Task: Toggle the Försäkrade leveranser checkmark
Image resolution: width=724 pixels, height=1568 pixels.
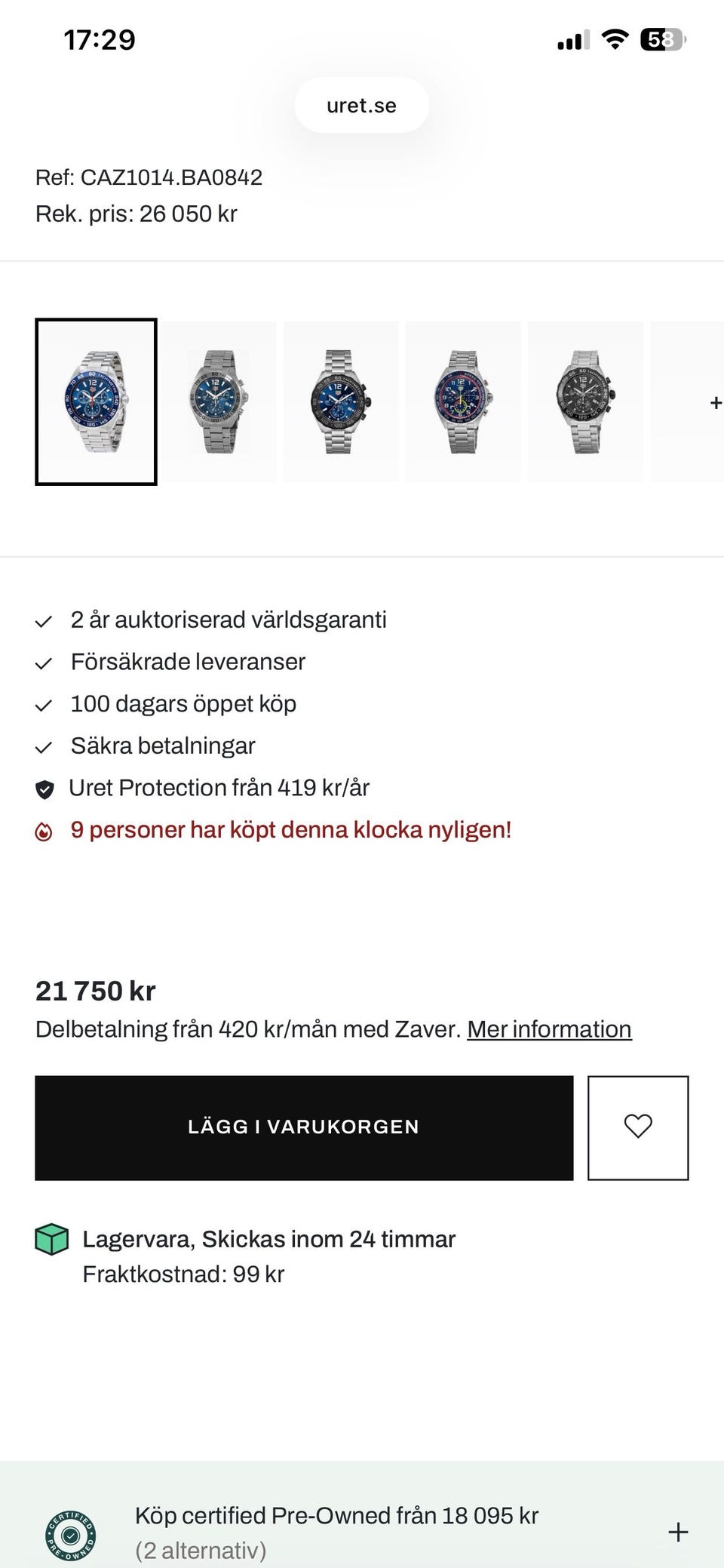Action: pyautogui.click(x=43, y=663)
